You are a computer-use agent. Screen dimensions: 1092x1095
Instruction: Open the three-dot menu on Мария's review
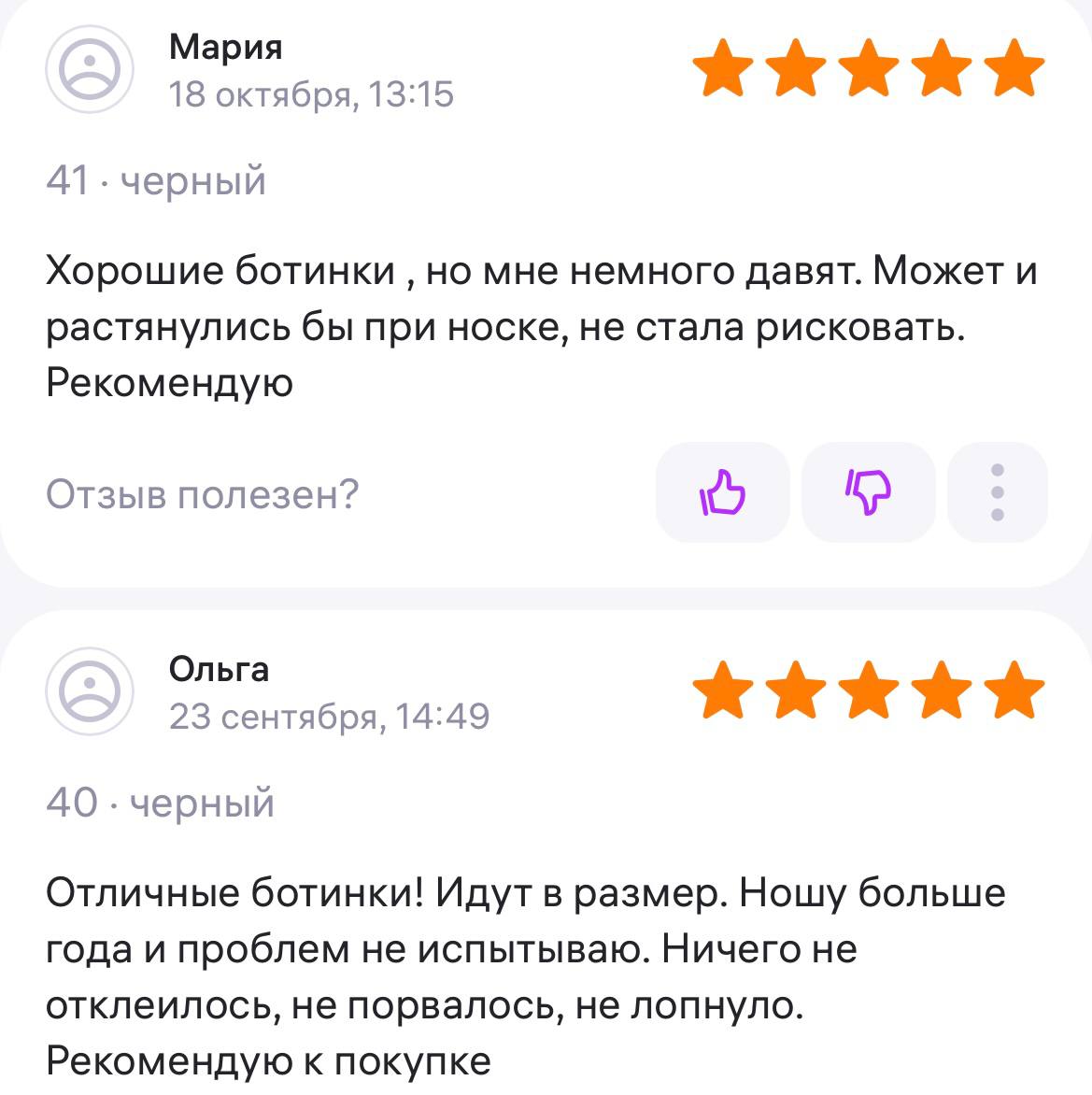coord(997,492)
